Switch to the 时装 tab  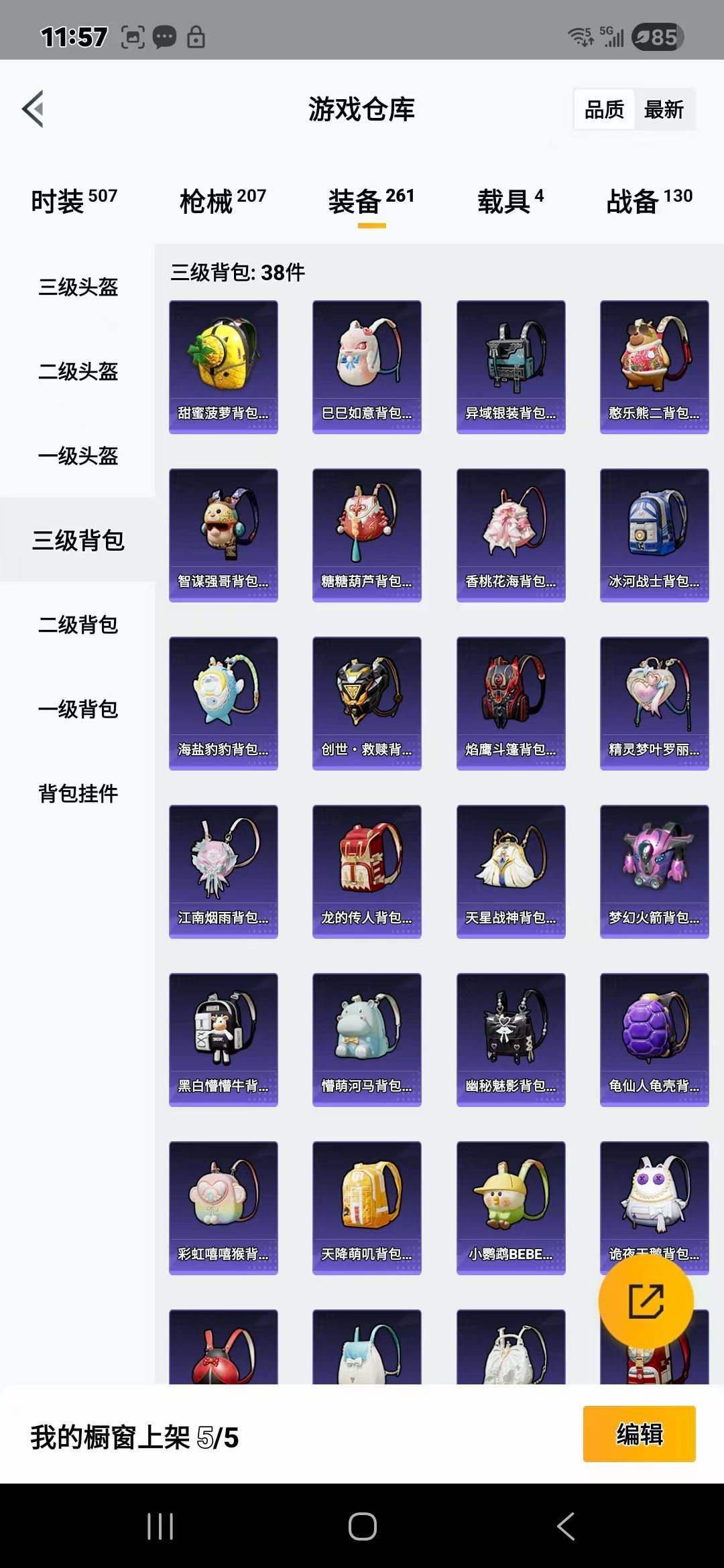(74, 200)
